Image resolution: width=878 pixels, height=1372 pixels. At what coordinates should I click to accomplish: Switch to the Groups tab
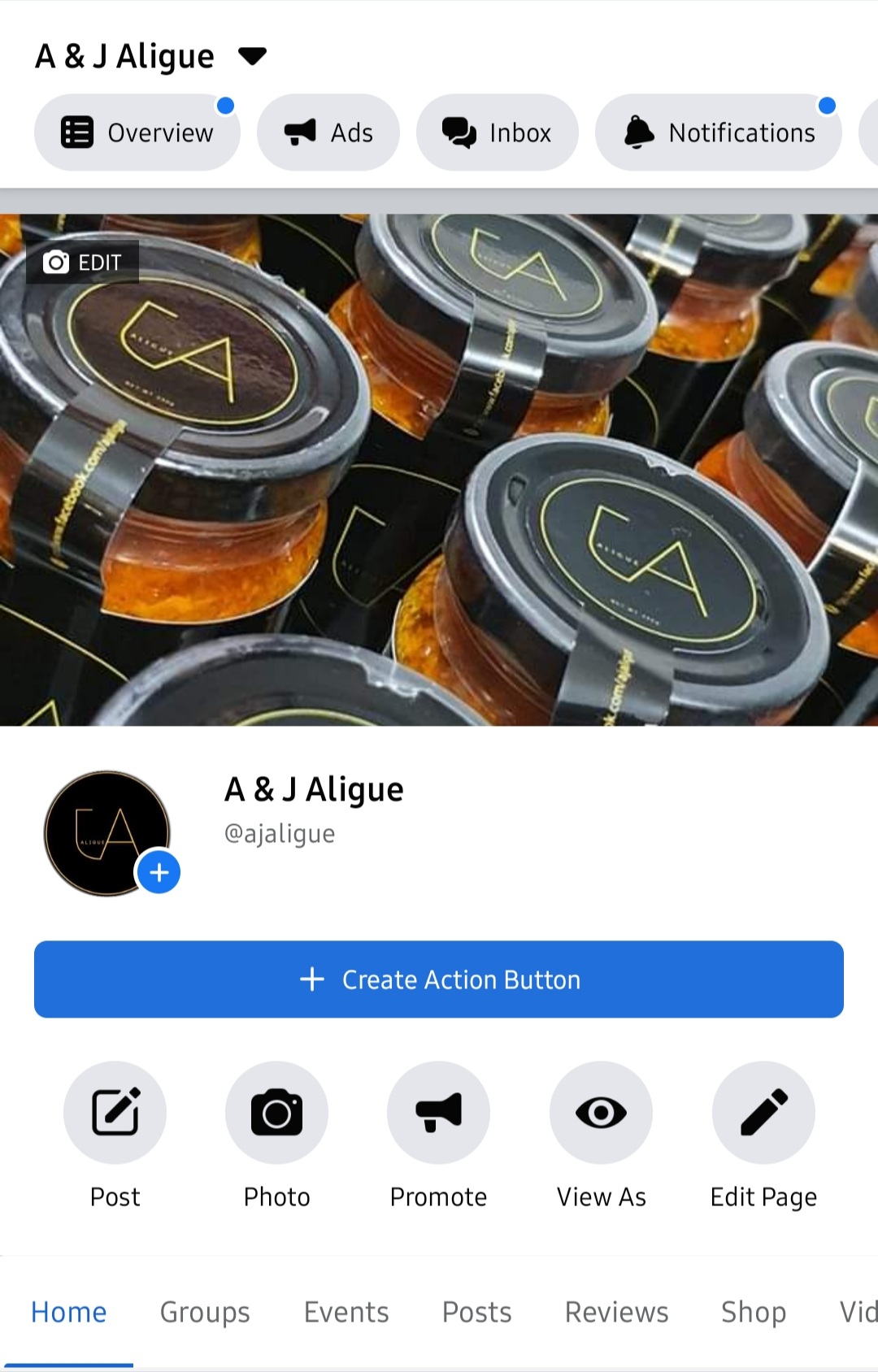[x=205, y=1312]
